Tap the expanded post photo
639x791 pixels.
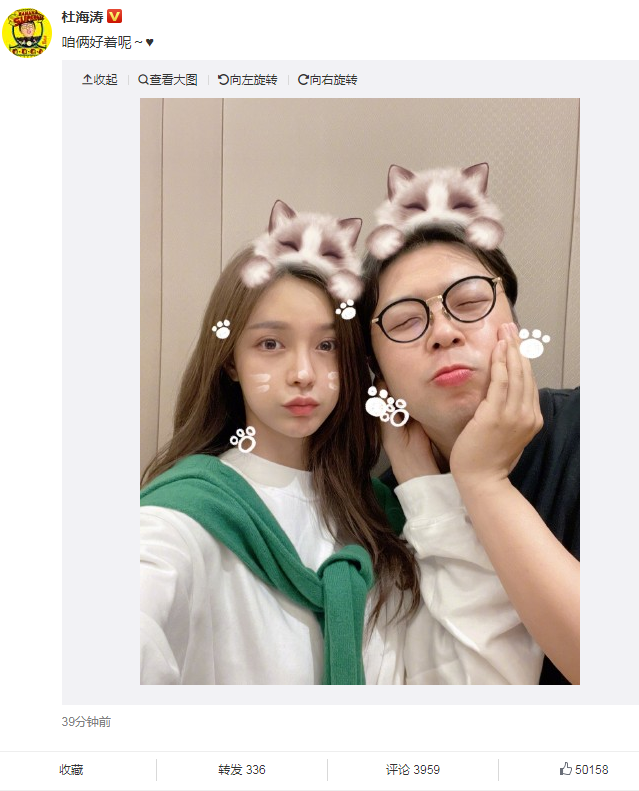click(x=359, y=390)
